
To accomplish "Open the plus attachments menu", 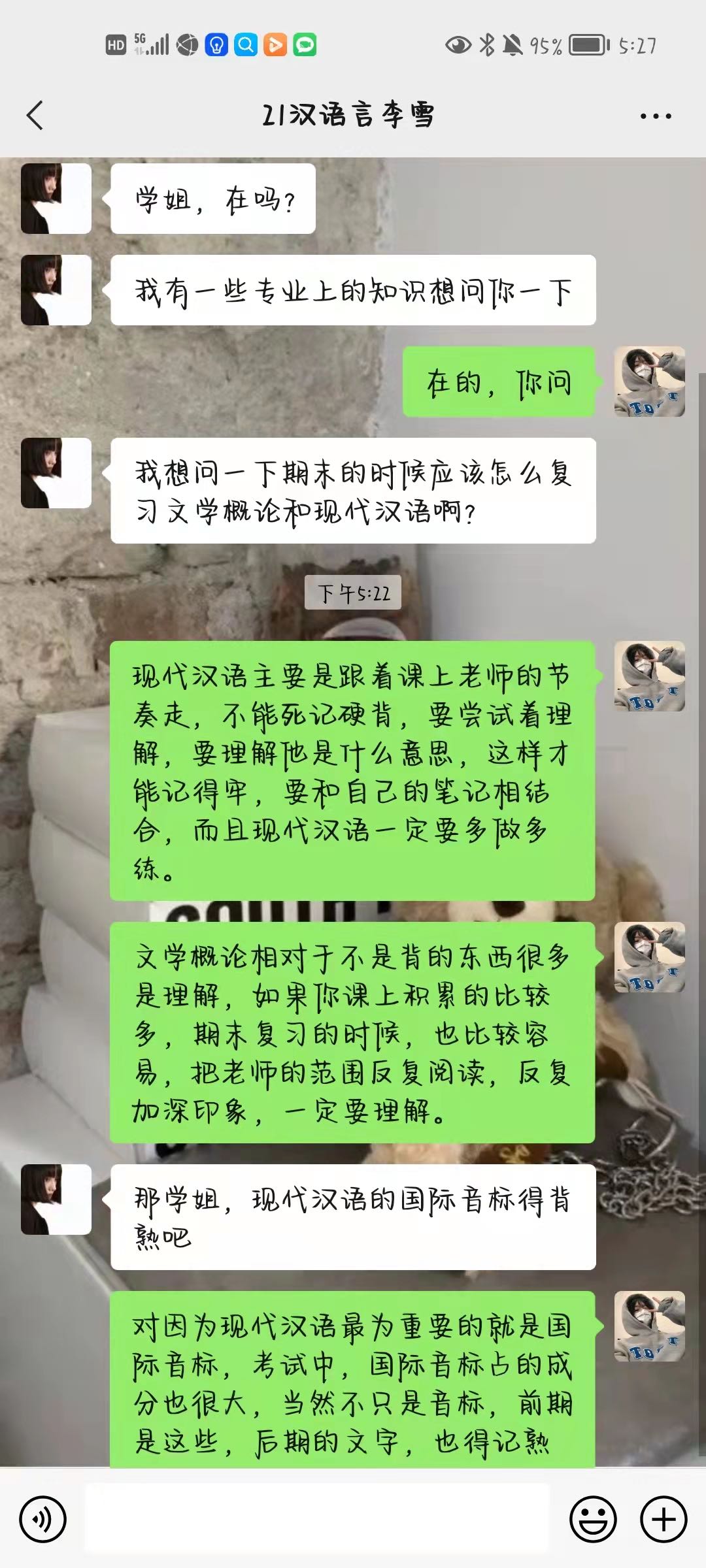I will coord(663,1519).
